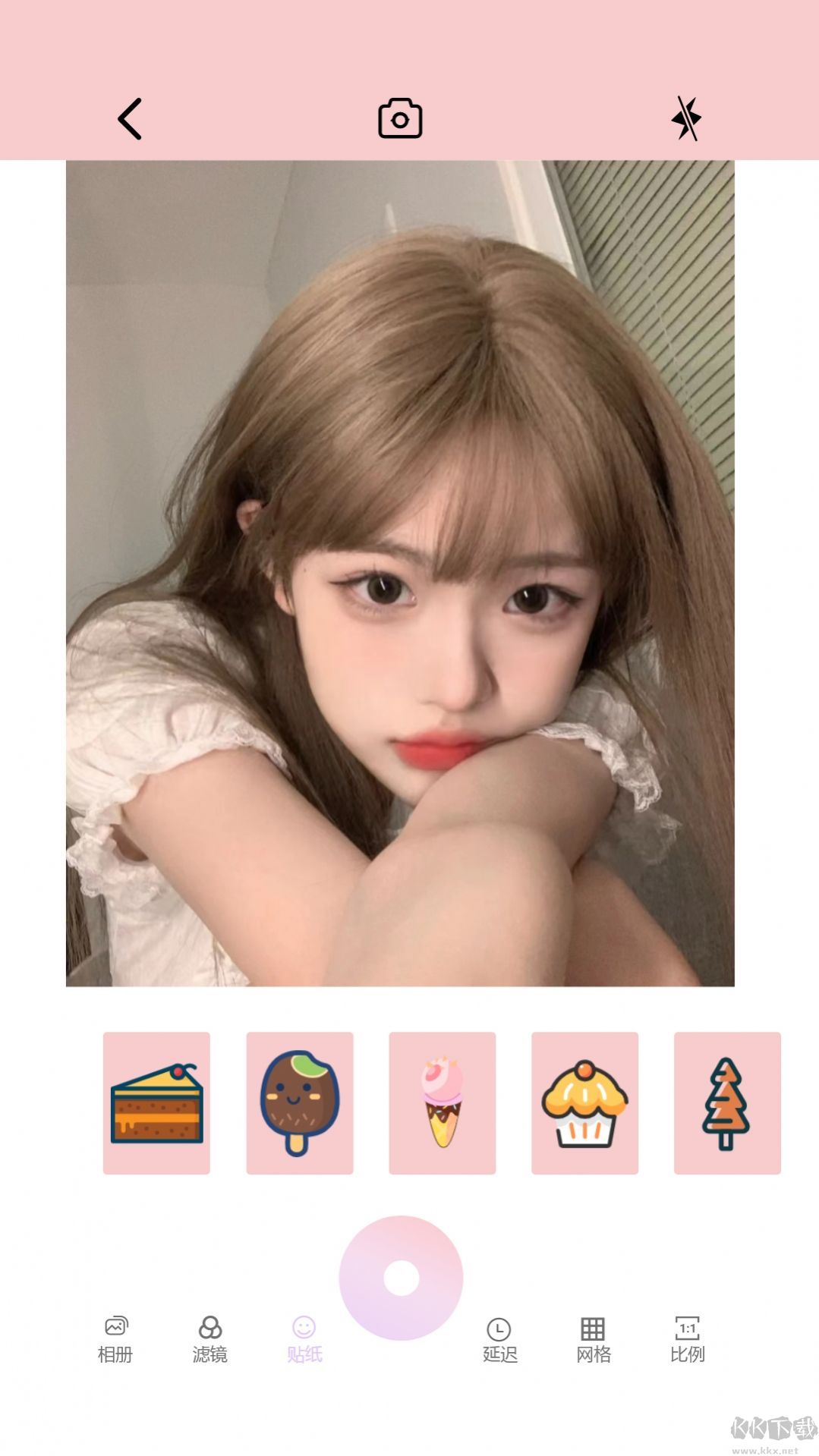Select the layered cake sticker
Viewport: 819px width, 1456px height.
(156, 1102)
